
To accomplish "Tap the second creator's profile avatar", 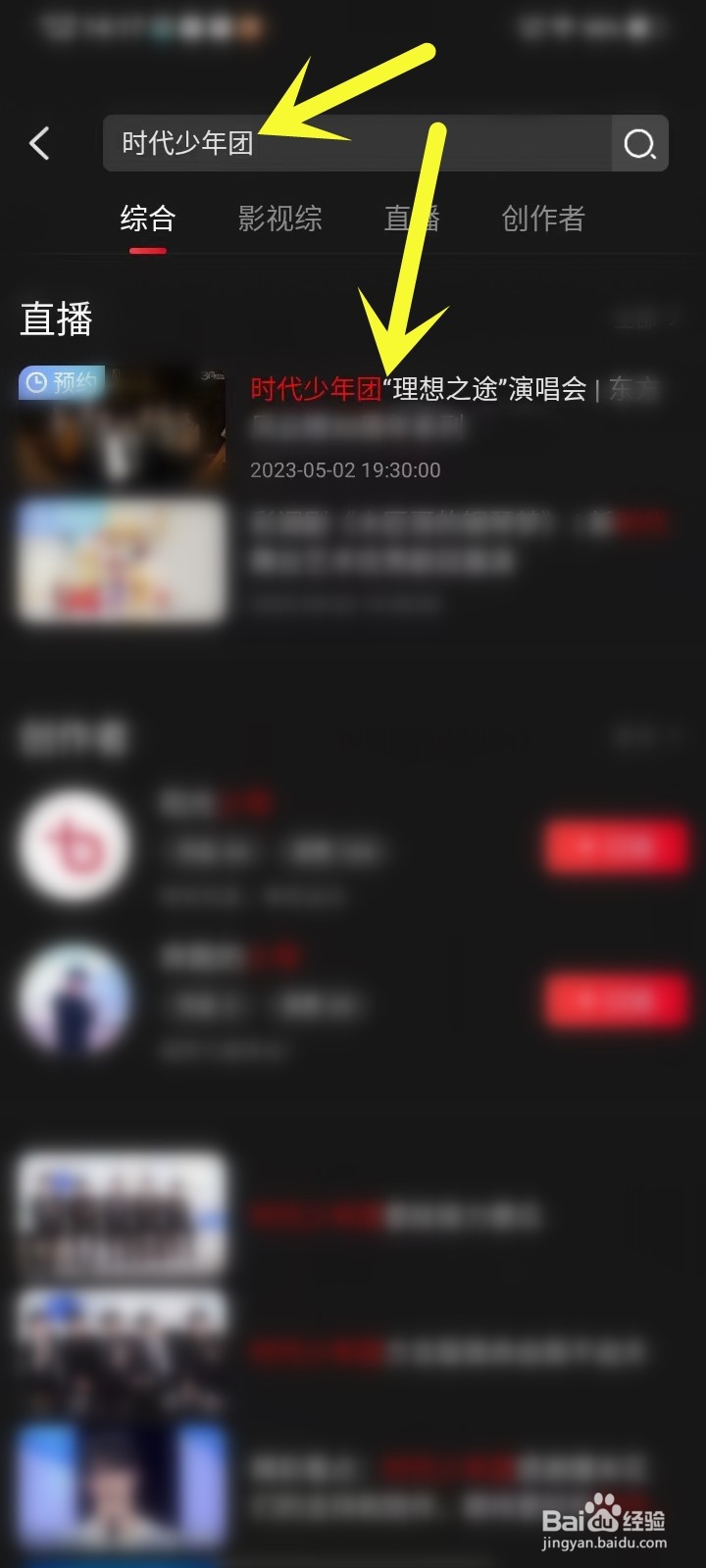I will tap(76, 998).
